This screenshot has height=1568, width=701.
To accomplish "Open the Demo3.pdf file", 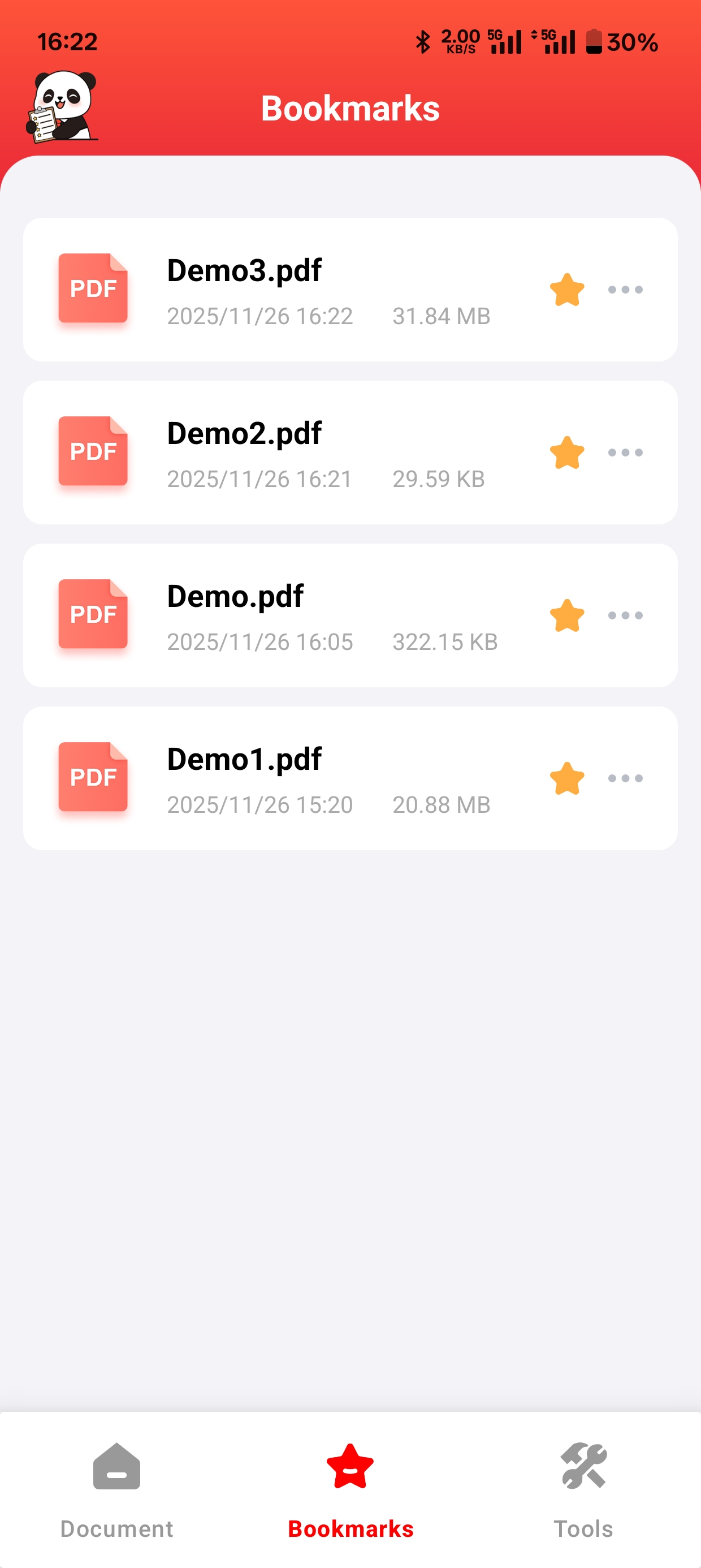I will [350, 290].
